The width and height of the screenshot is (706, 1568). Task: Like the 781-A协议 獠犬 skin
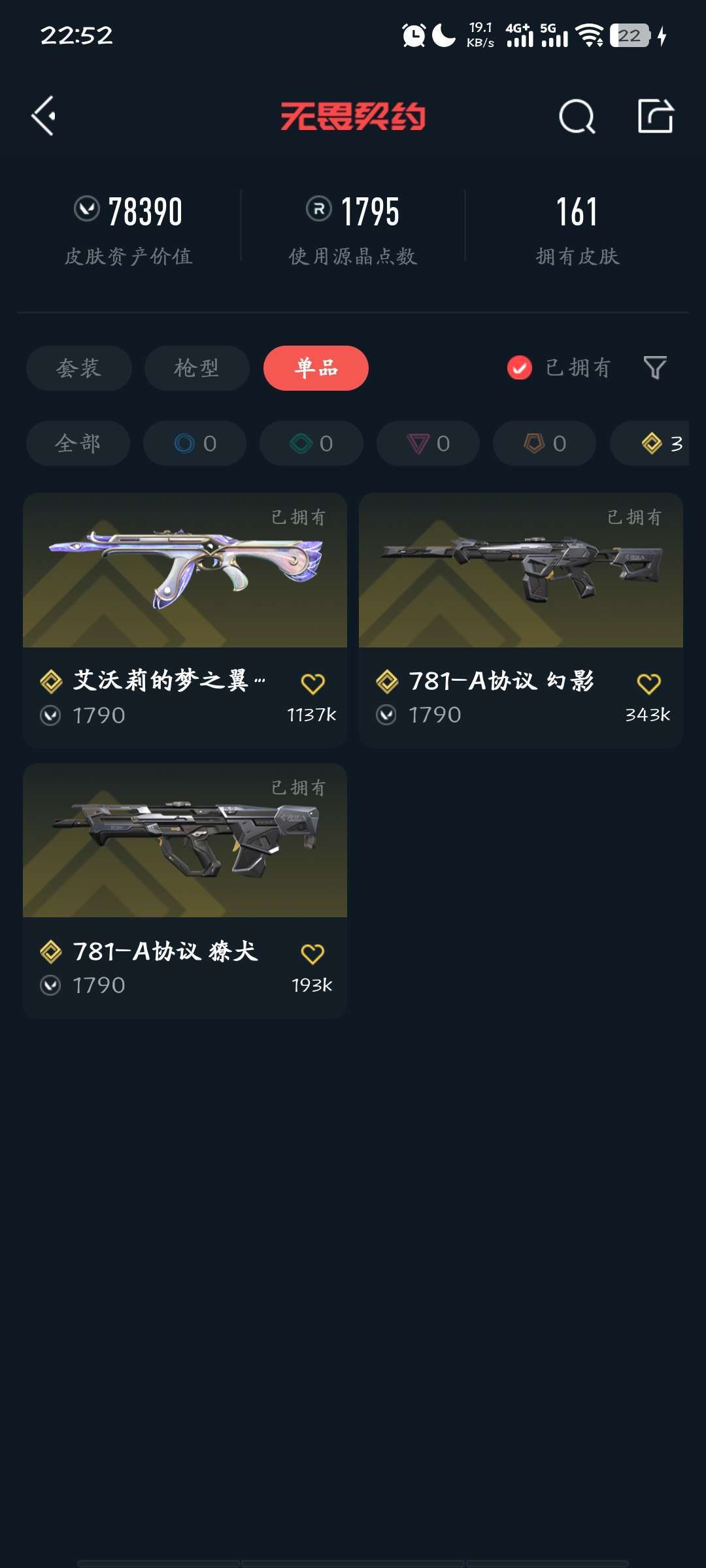(x=312, y=954)
